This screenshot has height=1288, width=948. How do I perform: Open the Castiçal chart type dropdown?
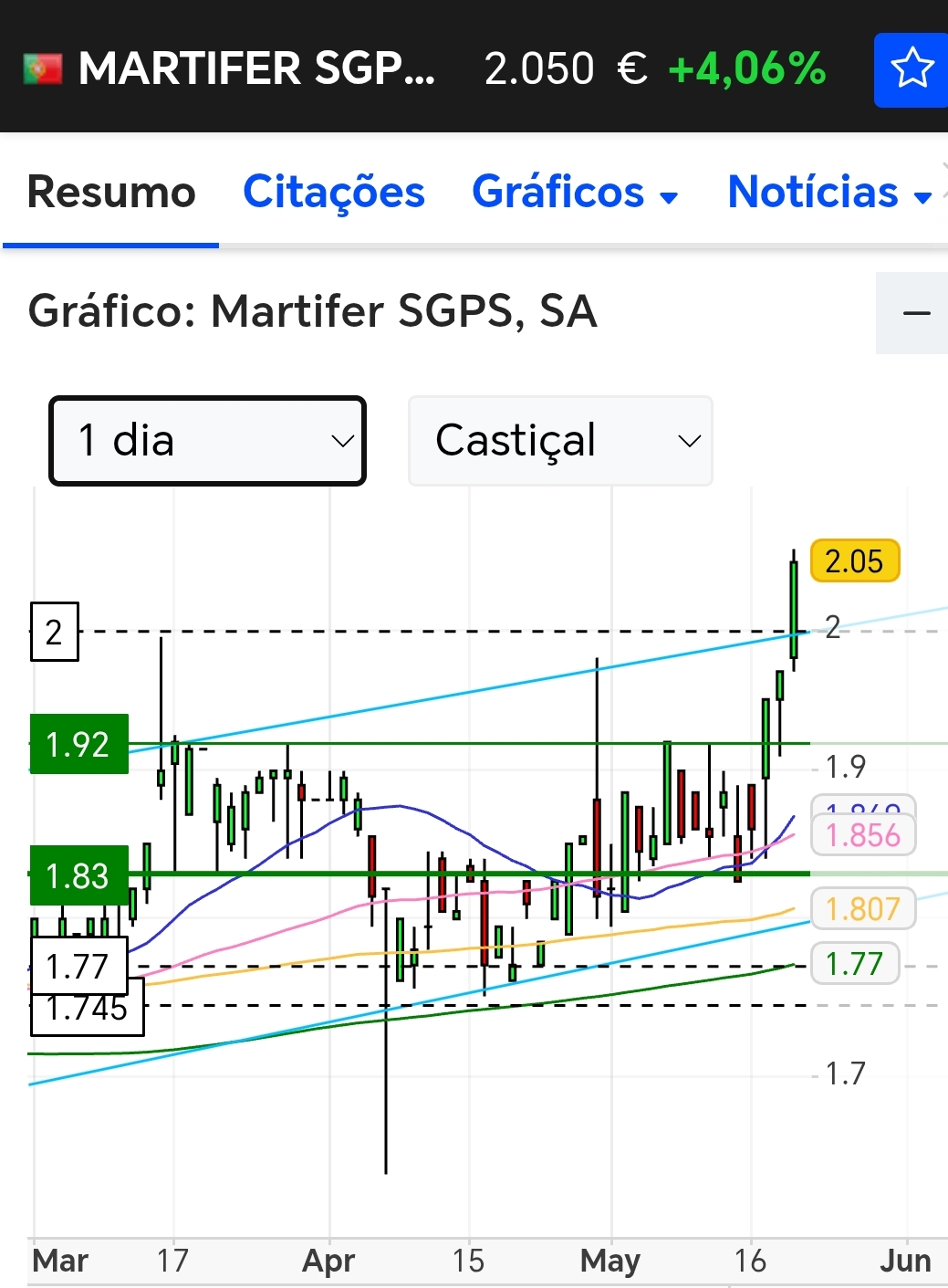tap(560, 441)
